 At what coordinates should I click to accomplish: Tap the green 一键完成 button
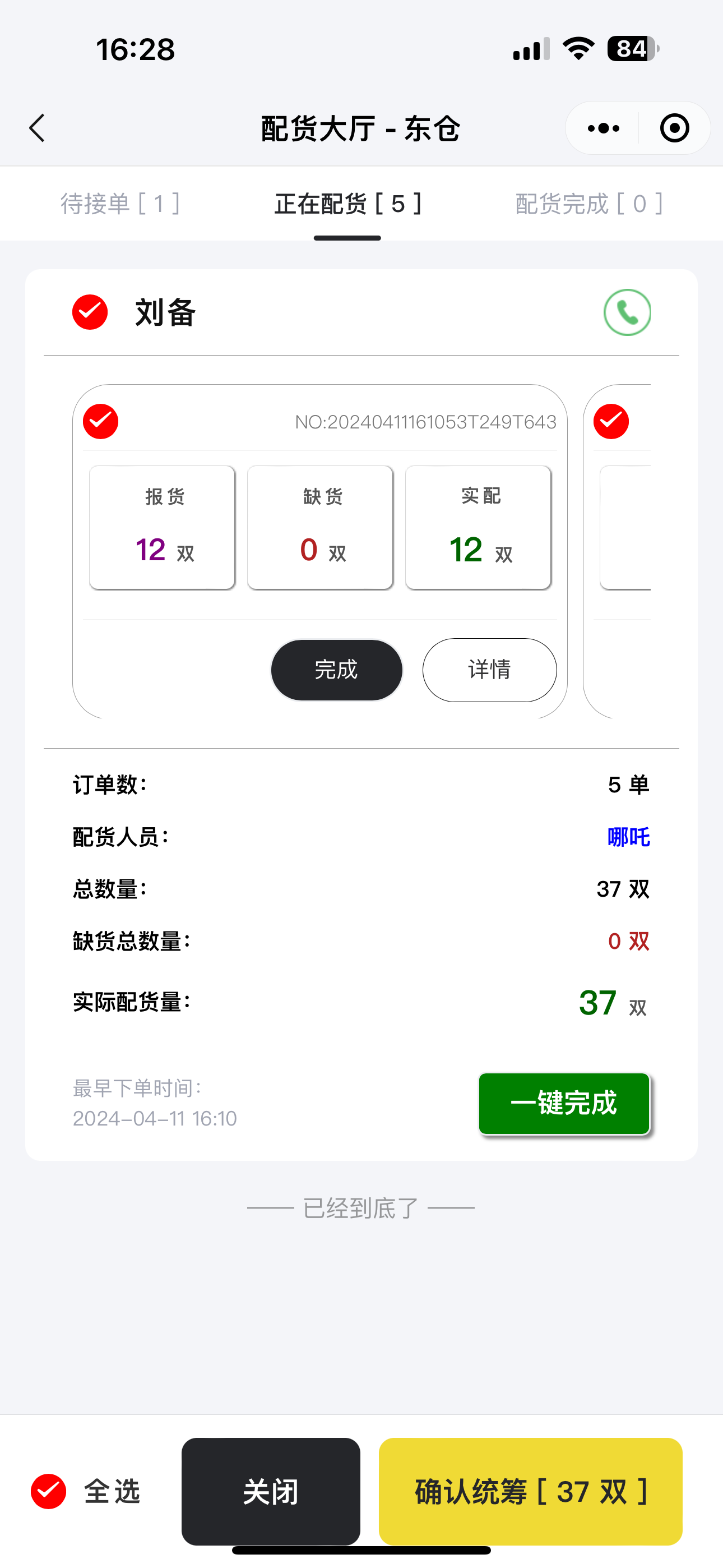tap(564, 1104)
